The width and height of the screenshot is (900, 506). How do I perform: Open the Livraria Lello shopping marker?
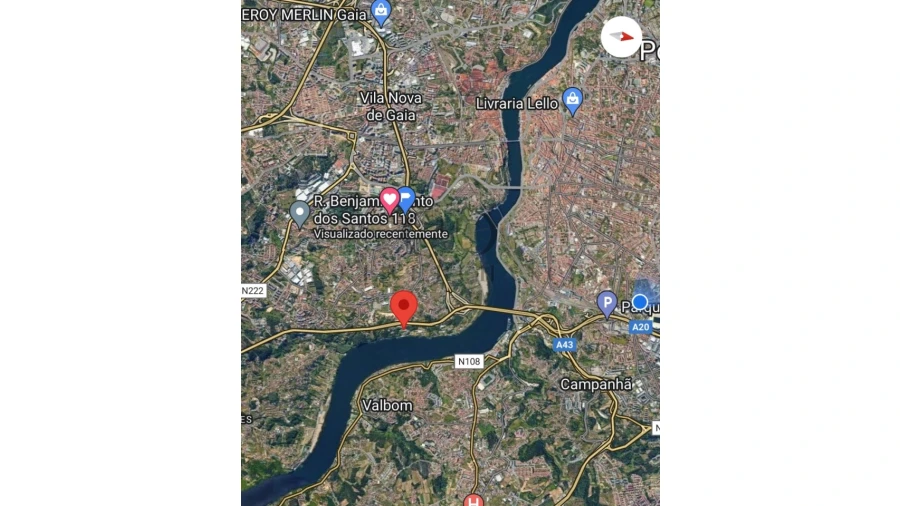coord(572,99)
